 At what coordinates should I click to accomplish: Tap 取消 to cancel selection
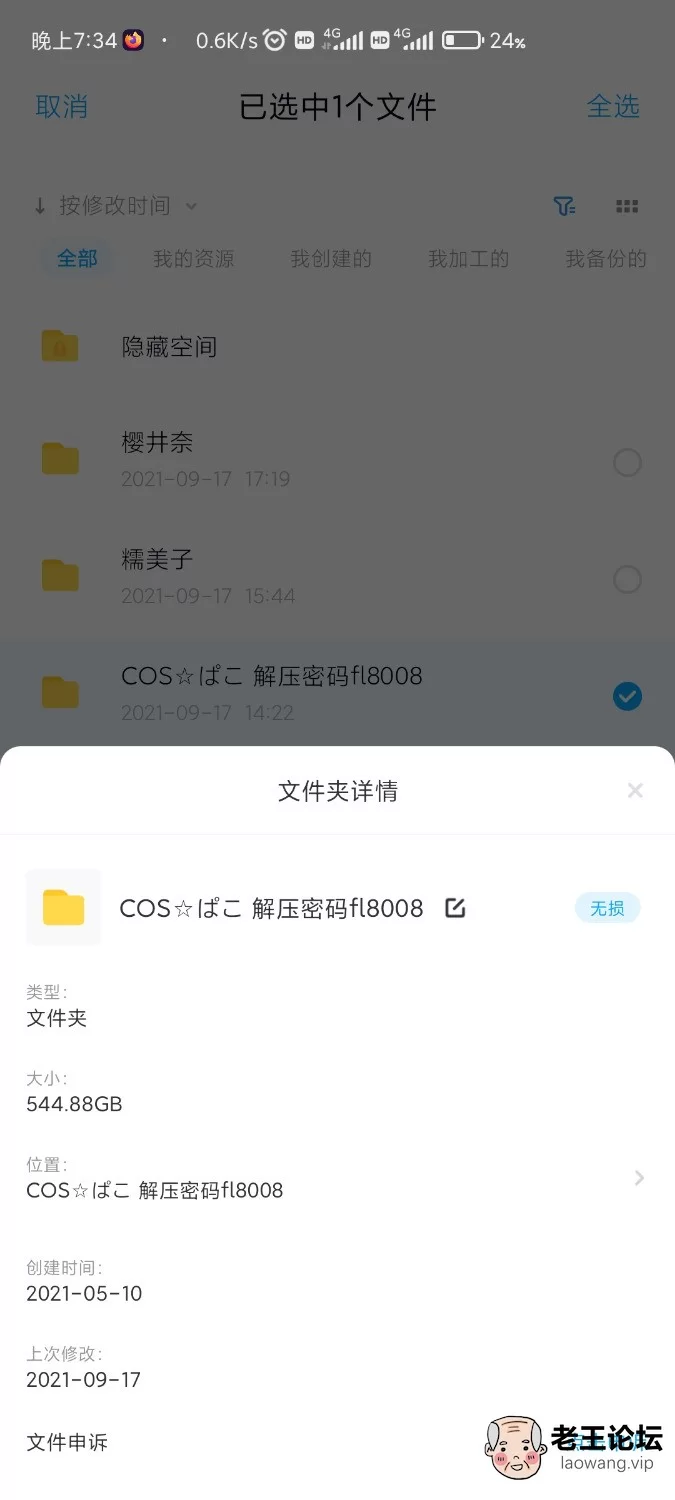click(61, 107)
